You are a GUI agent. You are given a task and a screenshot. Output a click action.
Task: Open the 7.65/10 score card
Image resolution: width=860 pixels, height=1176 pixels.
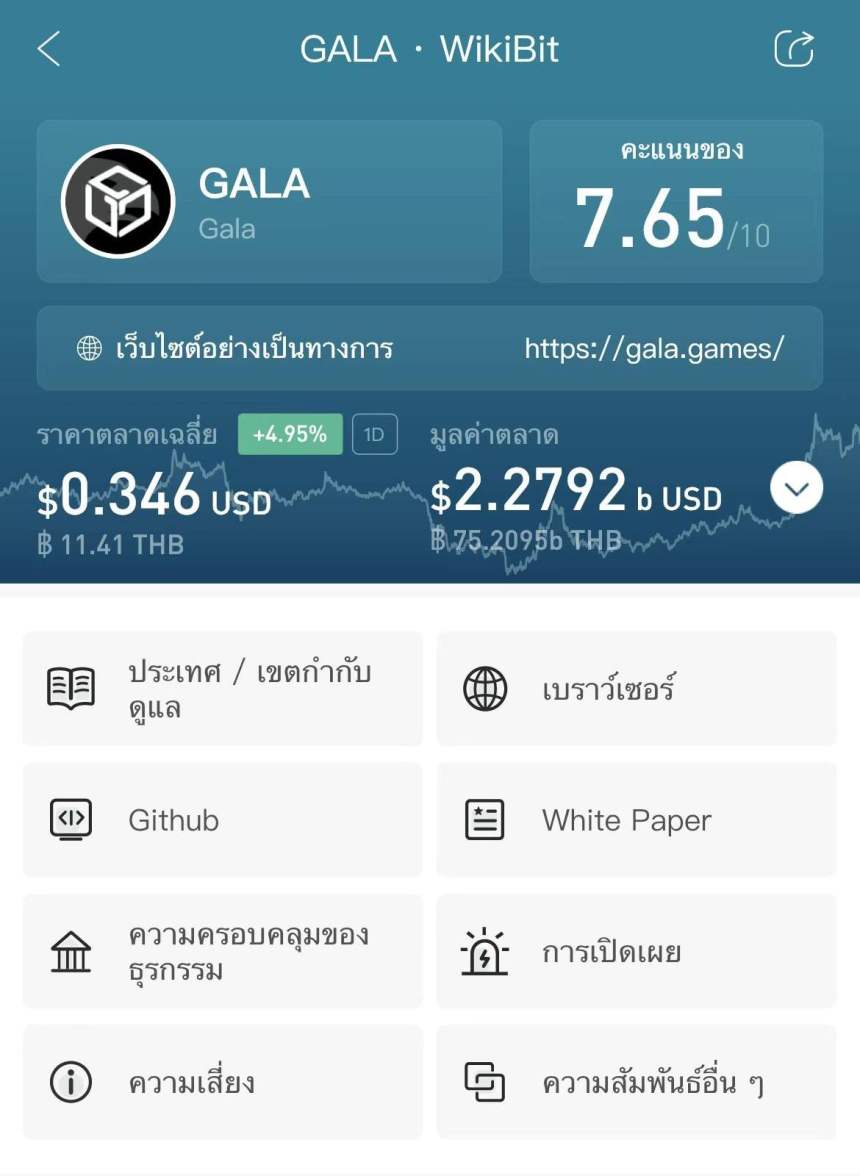click(x=676, y=202)
